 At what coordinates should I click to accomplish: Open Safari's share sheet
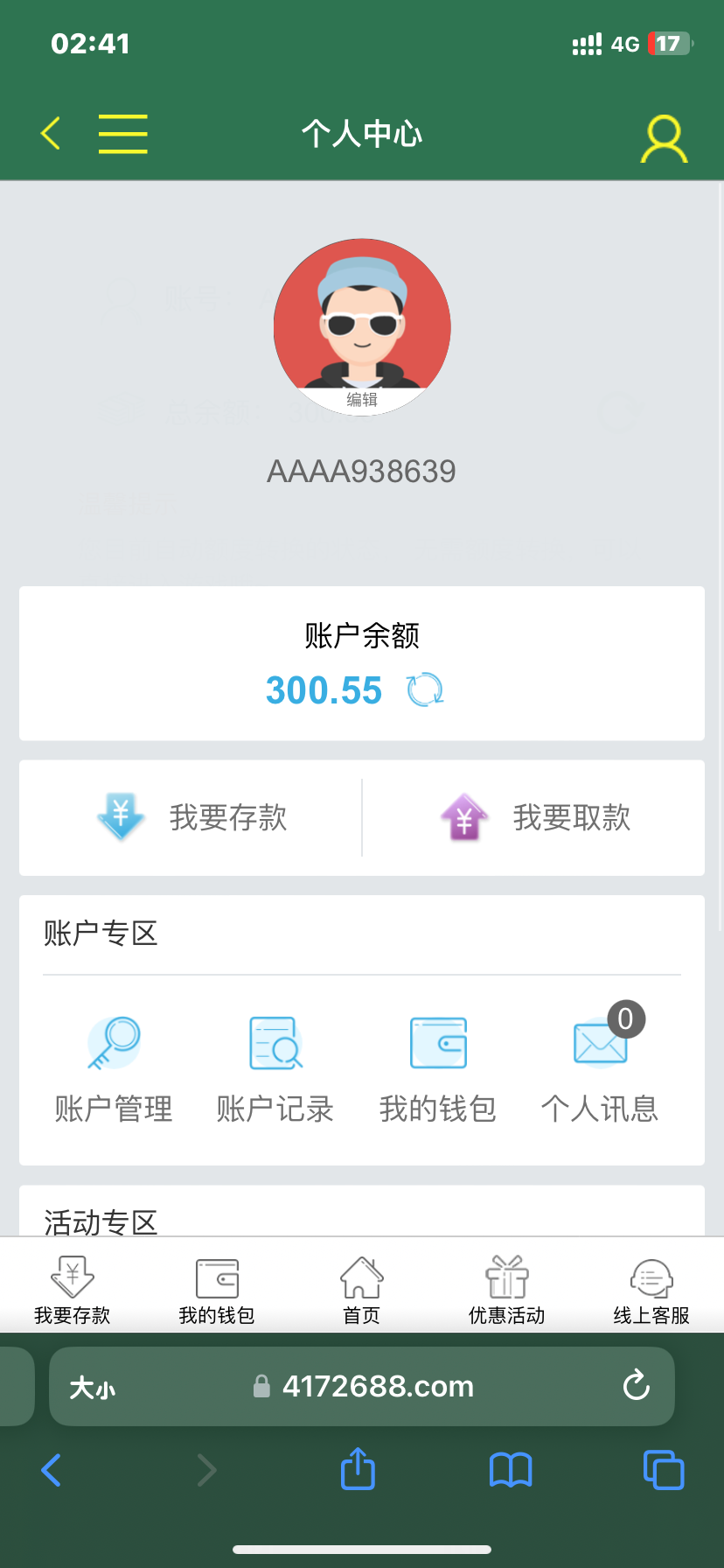point(358,1469)
